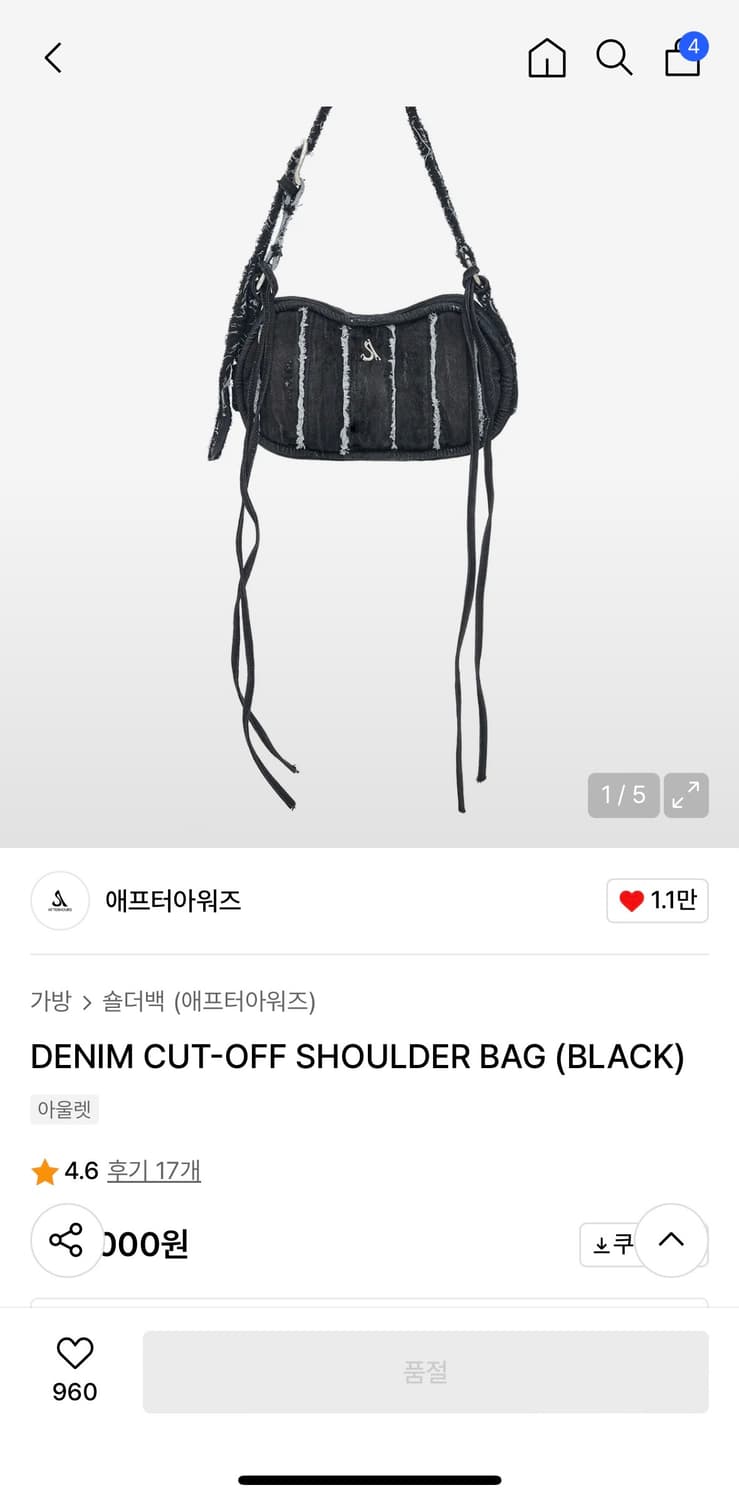Tap the home icon in the top bar
This screenshot has width=739, height=1500.
click(546, 58)
